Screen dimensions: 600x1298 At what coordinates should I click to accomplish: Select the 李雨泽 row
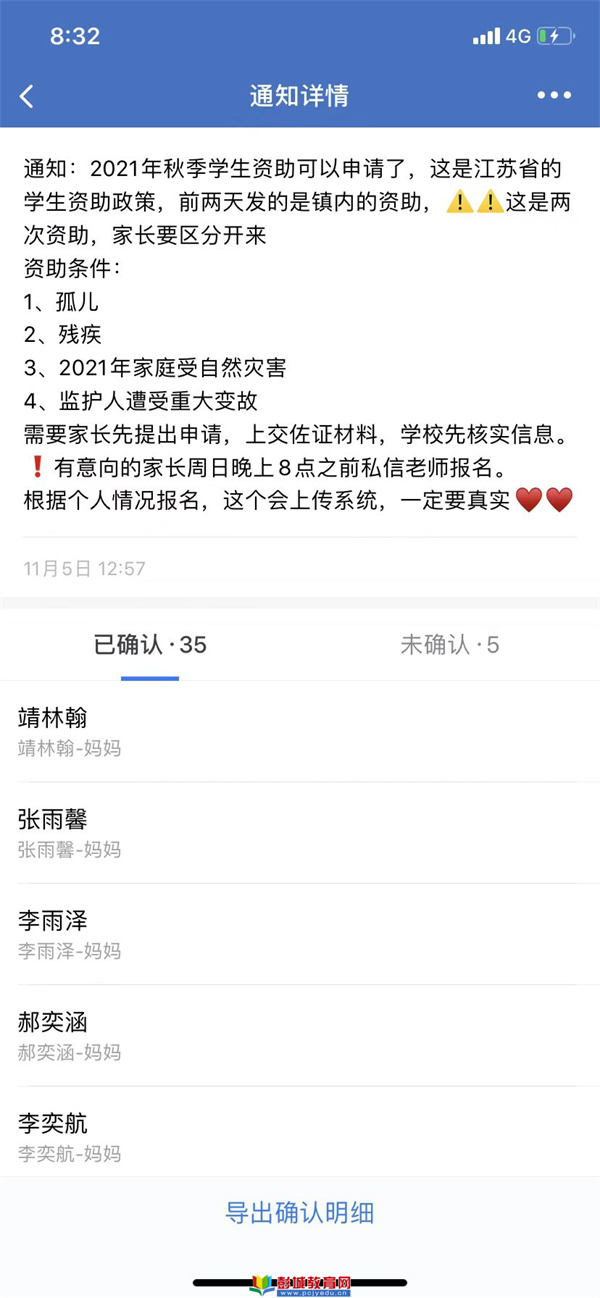point(300,934)
